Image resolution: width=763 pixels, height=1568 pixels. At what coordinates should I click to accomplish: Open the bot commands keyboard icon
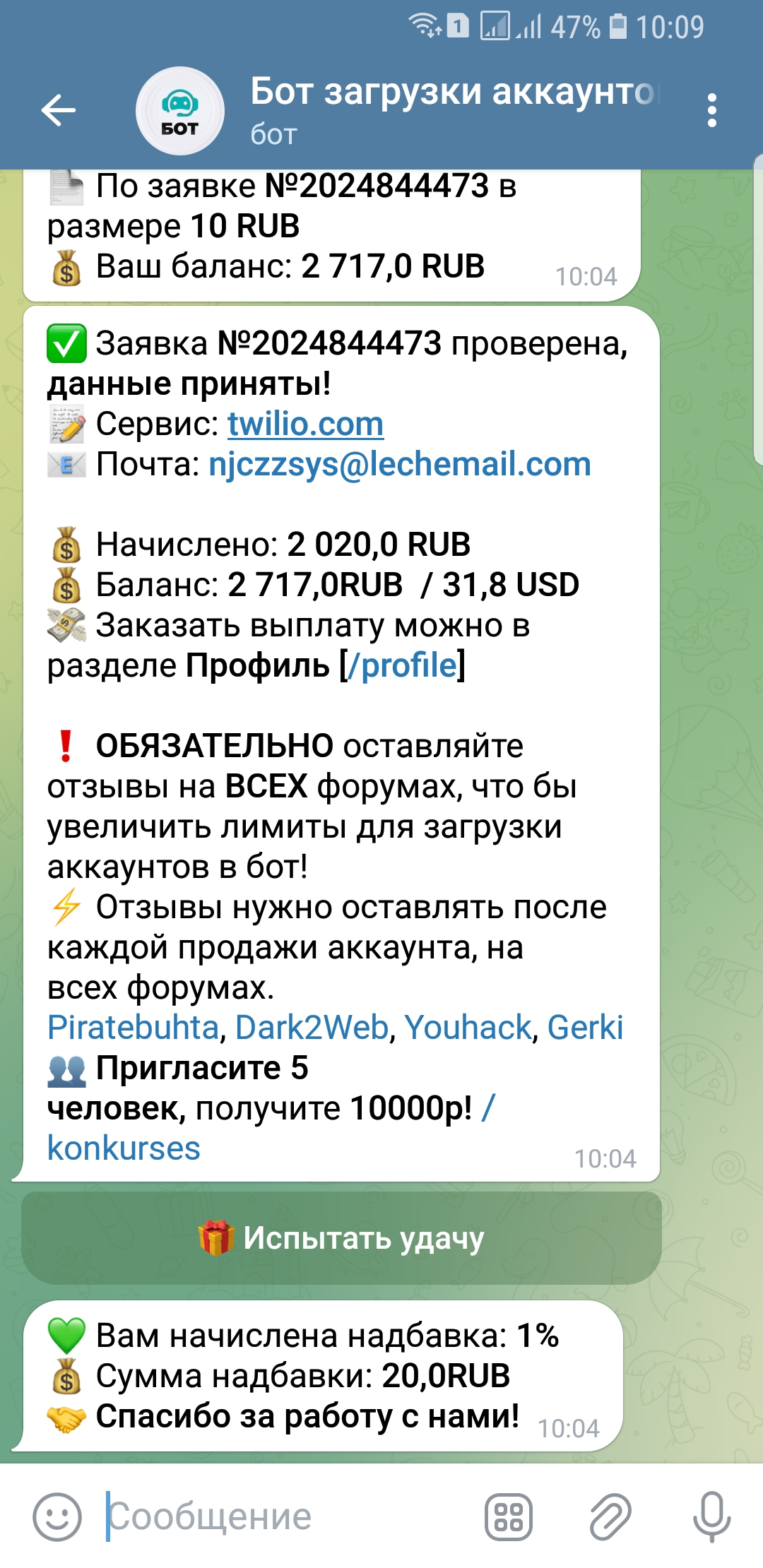508,1516
